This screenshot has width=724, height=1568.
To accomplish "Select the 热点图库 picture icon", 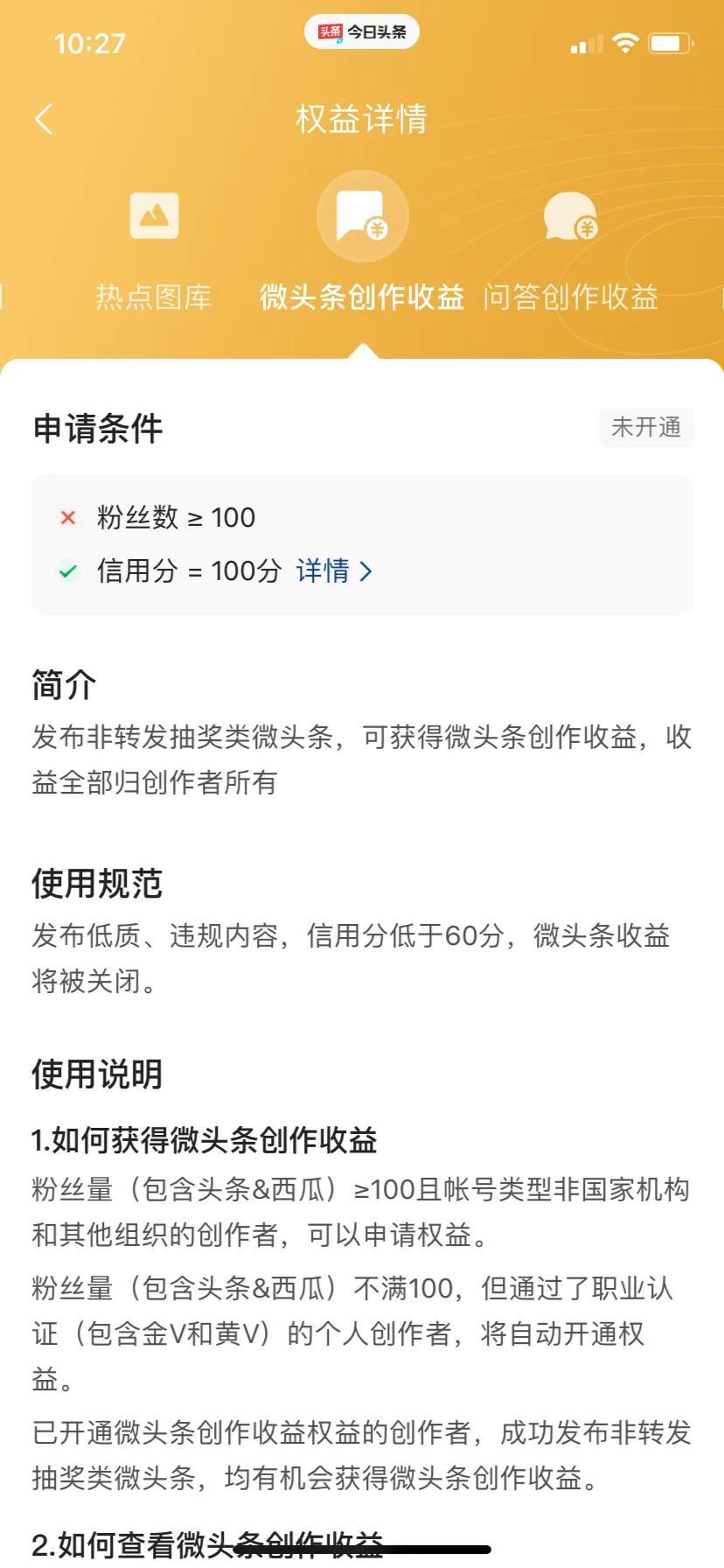I will click(x=153, y=215).
